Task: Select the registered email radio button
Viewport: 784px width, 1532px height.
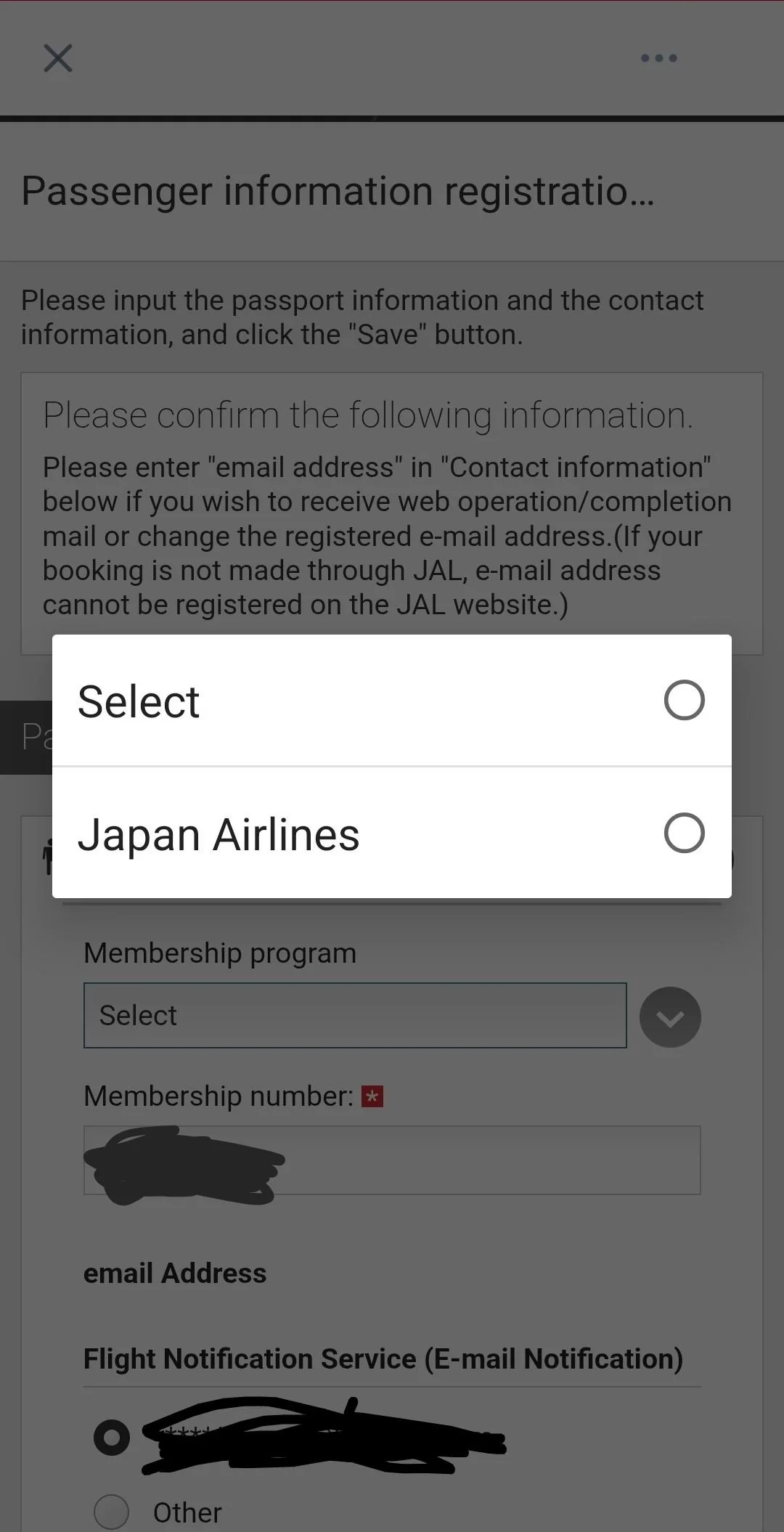Action: point(112,1438)
